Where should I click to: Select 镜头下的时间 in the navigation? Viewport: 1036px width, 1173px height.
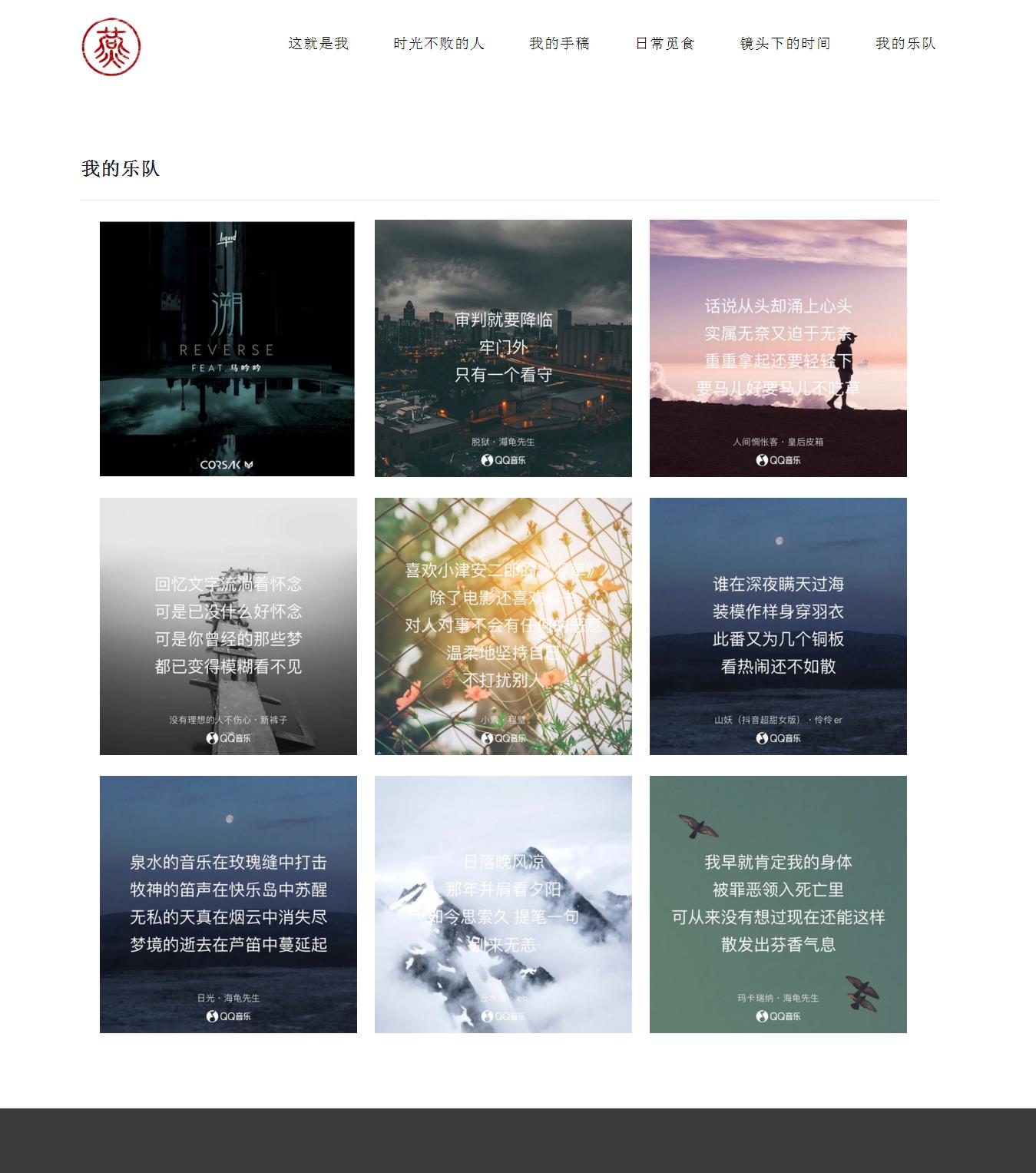(x=785, y=44)
